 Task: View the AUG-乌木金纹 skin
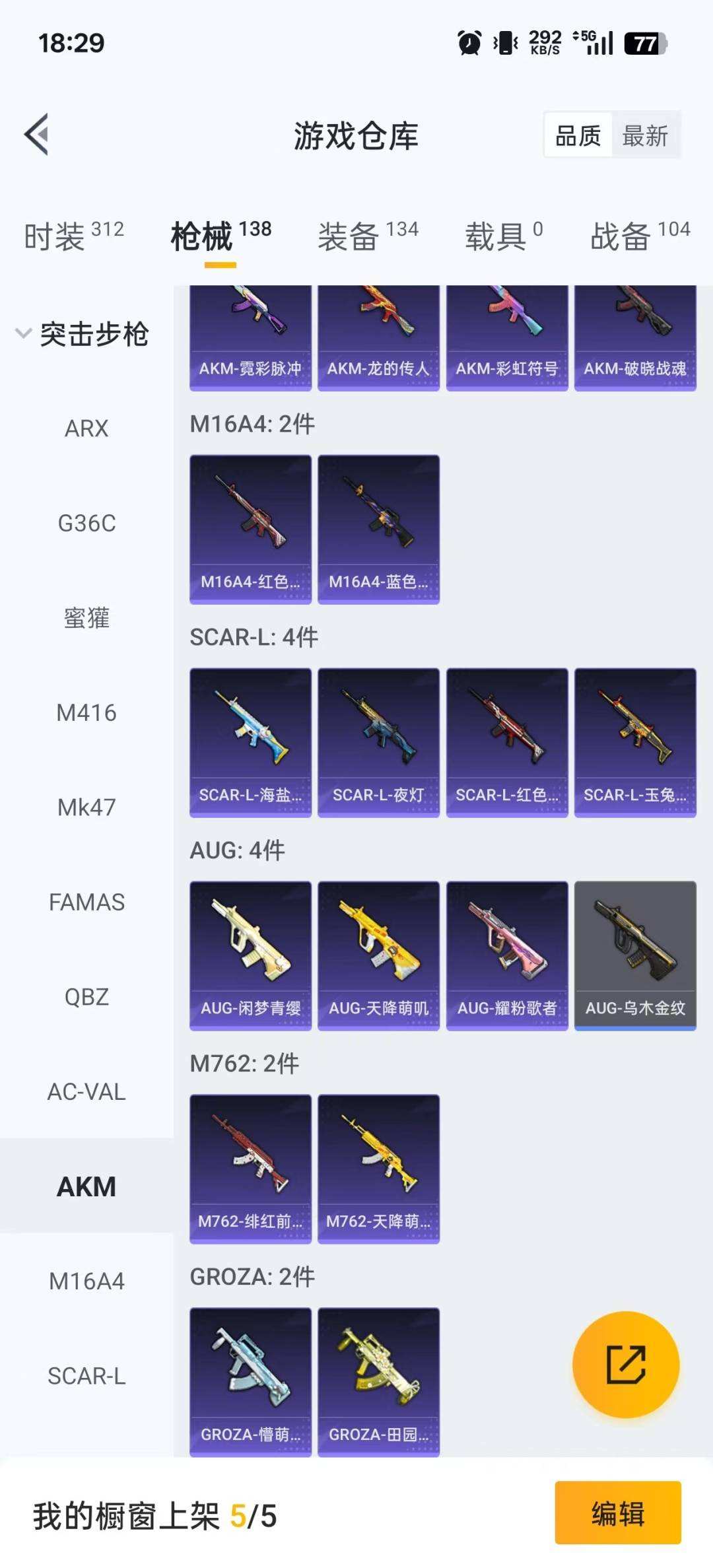point(635,955)
